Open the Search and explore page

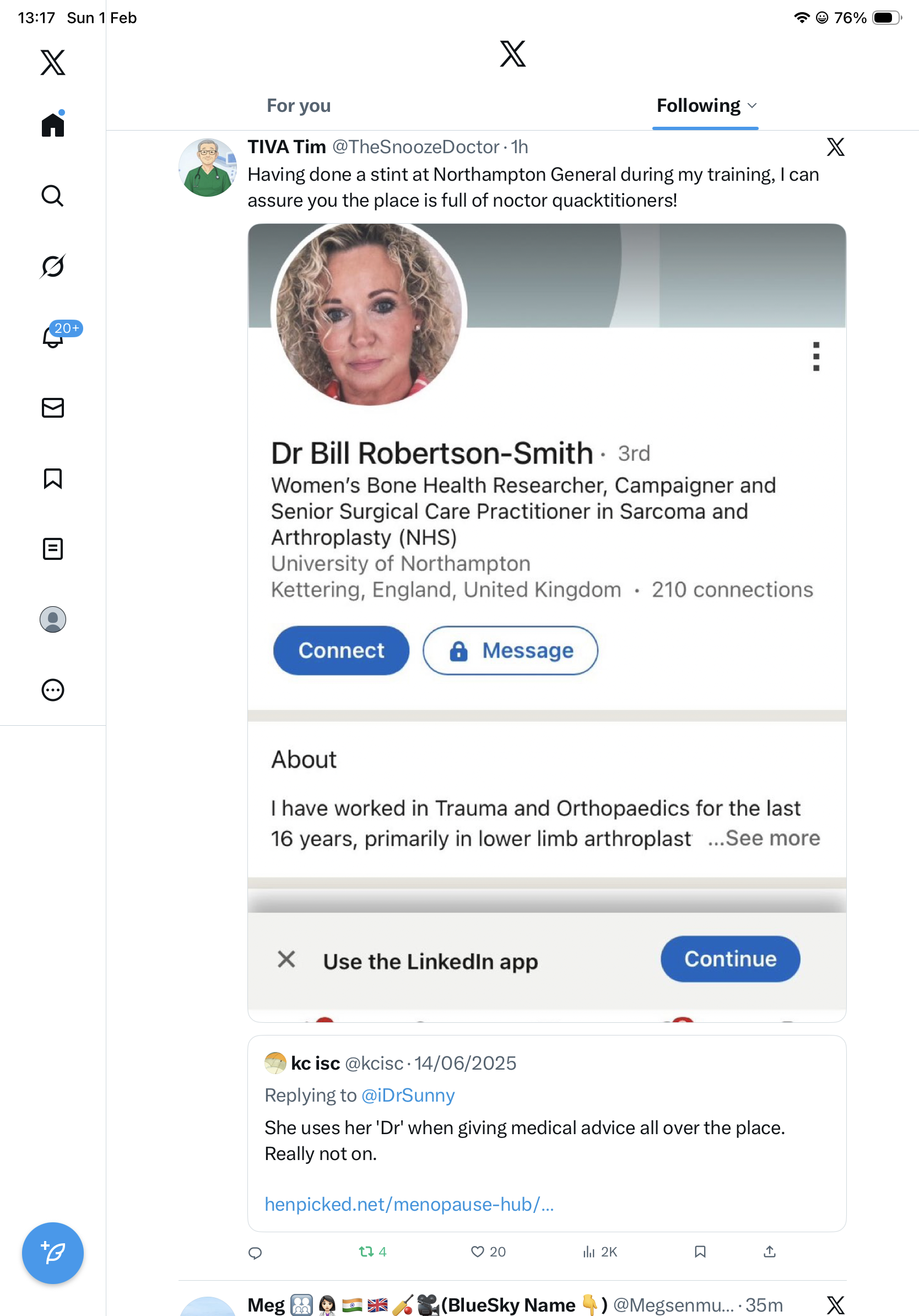coord(53,196)
